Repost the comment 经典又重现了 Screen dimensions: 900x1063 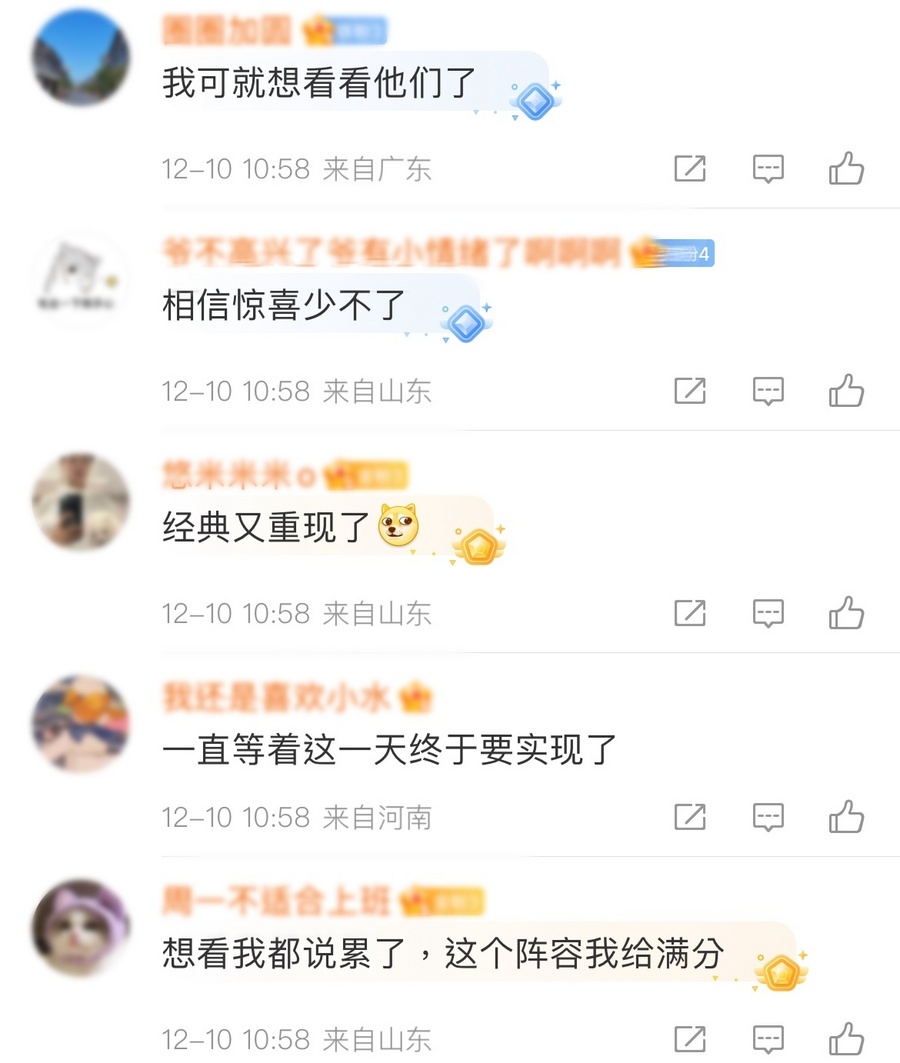[690, 612]
